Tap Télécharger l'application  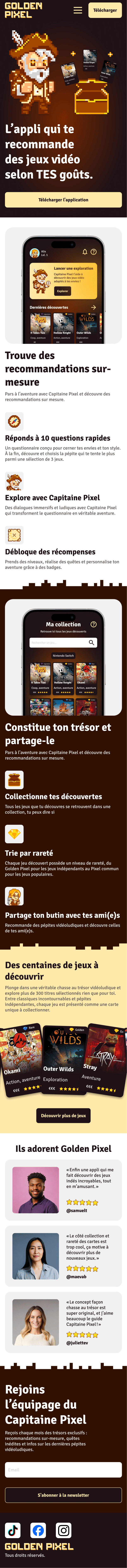coord(63,200)
